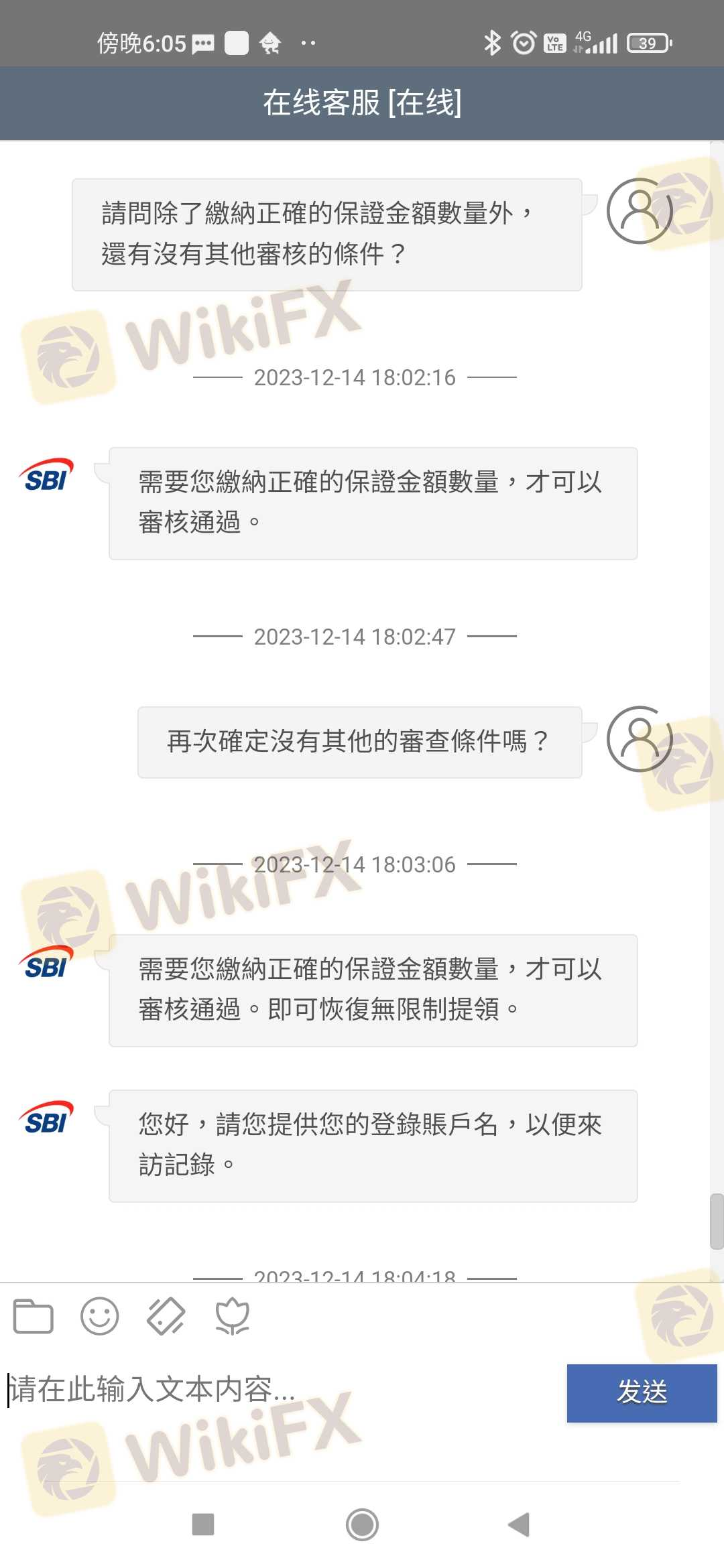Tap the flower icon in the toolbar
724x1568 pixels.
click(232, 1317)
